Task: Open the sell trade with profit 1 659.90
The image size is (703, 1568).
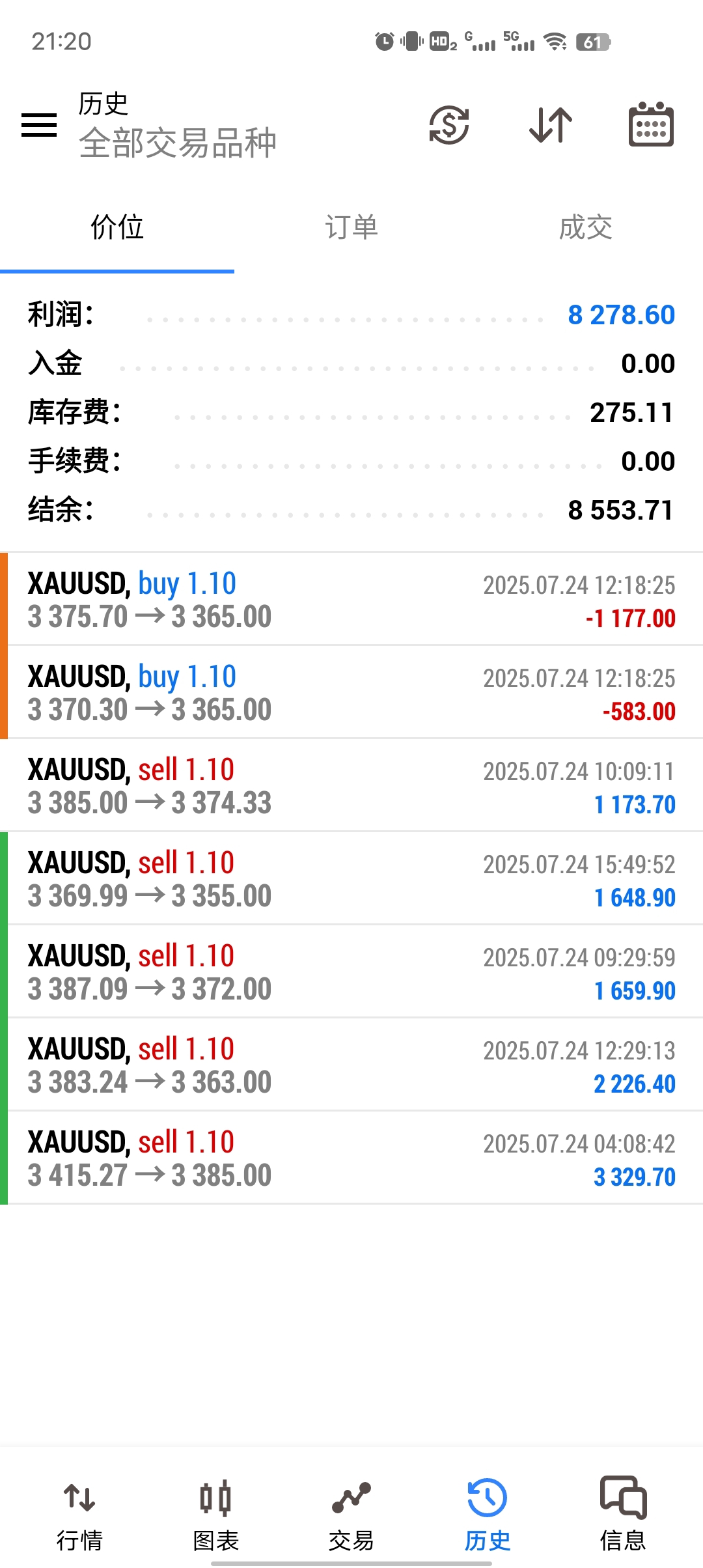Action: (x=351, y=972)
